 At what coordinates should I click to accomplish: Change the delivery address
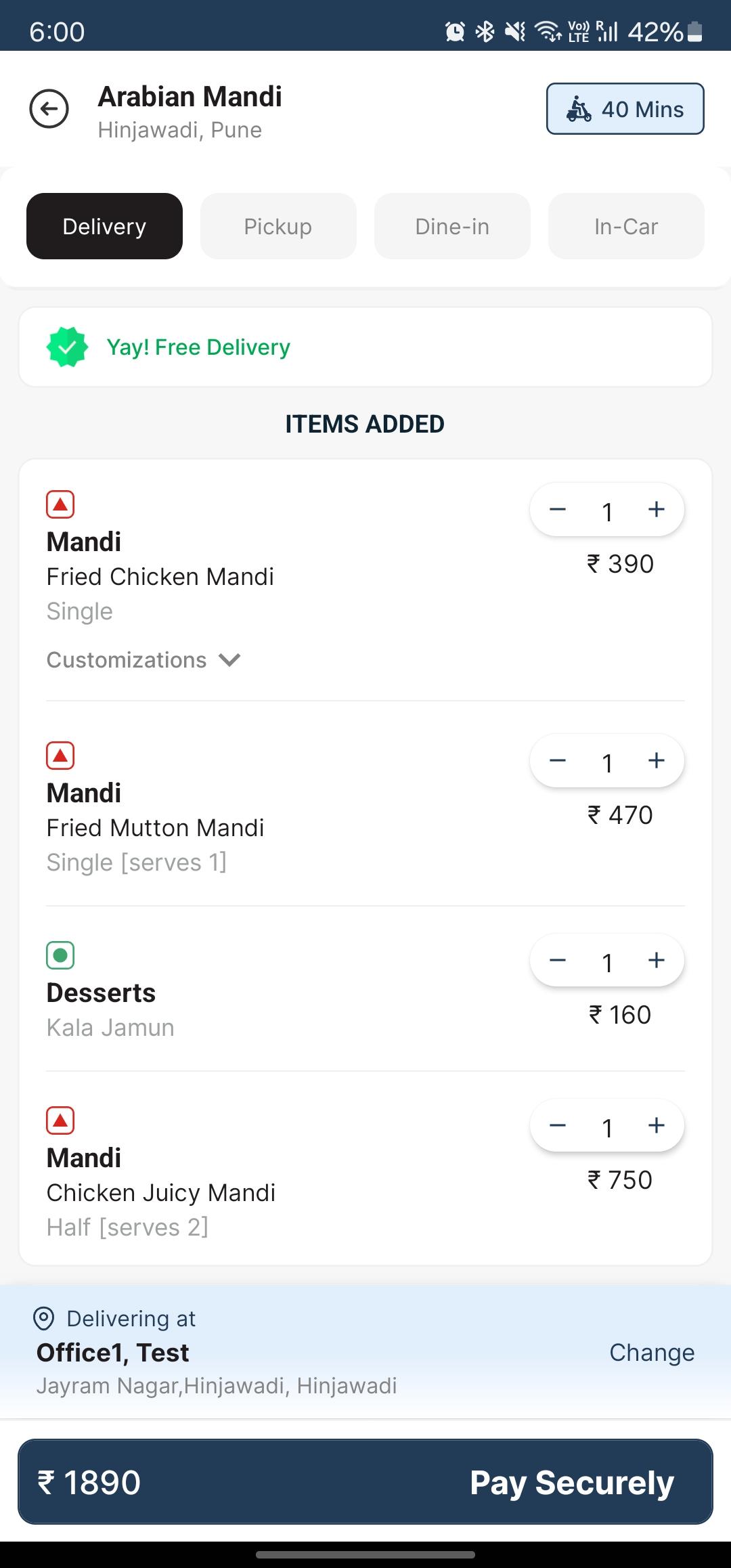pyautogui.click(x=652, y=1353)
